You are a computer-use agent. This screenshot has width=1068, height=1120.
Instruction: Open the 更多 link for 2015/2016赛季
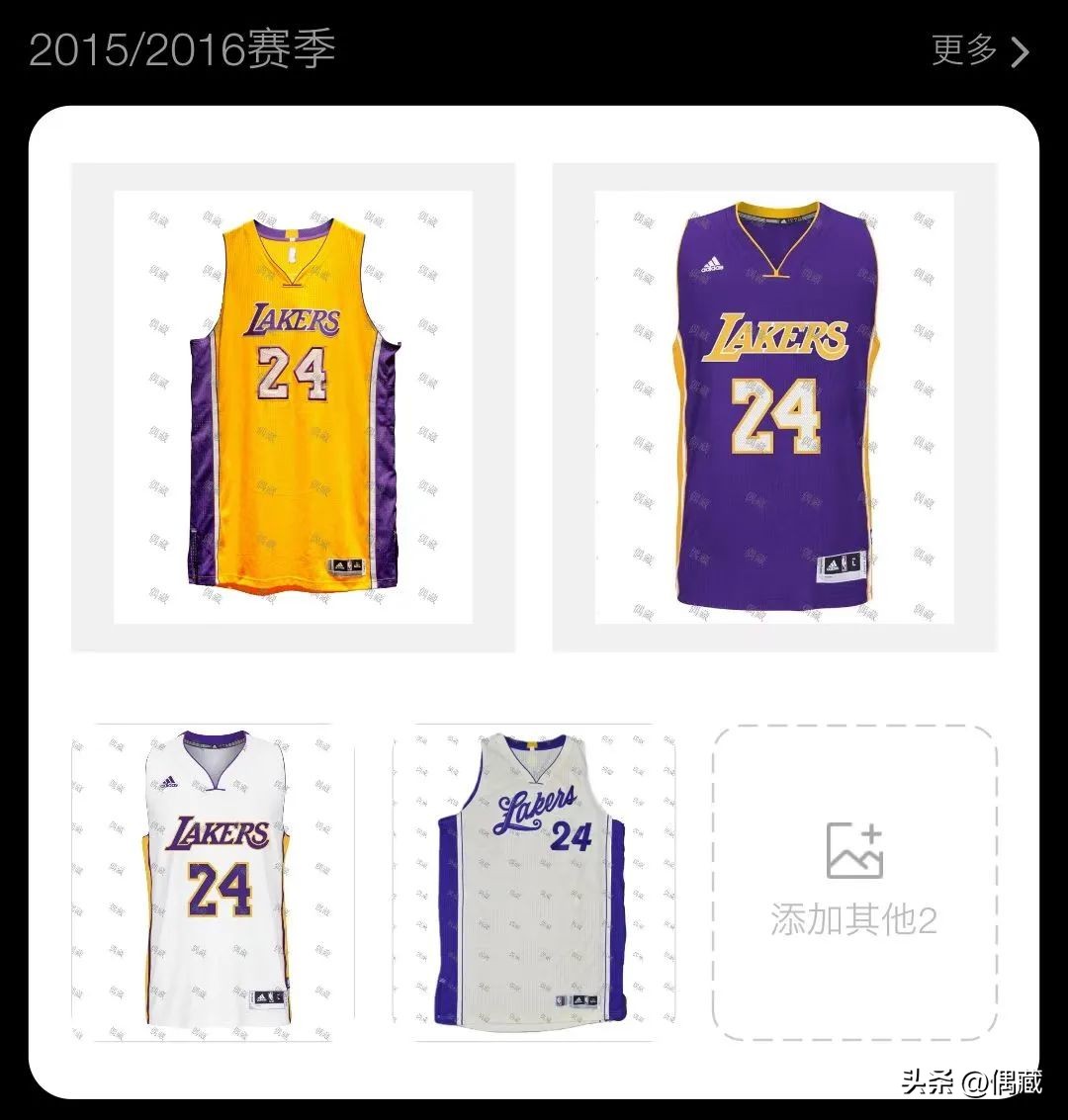[979, 49]
